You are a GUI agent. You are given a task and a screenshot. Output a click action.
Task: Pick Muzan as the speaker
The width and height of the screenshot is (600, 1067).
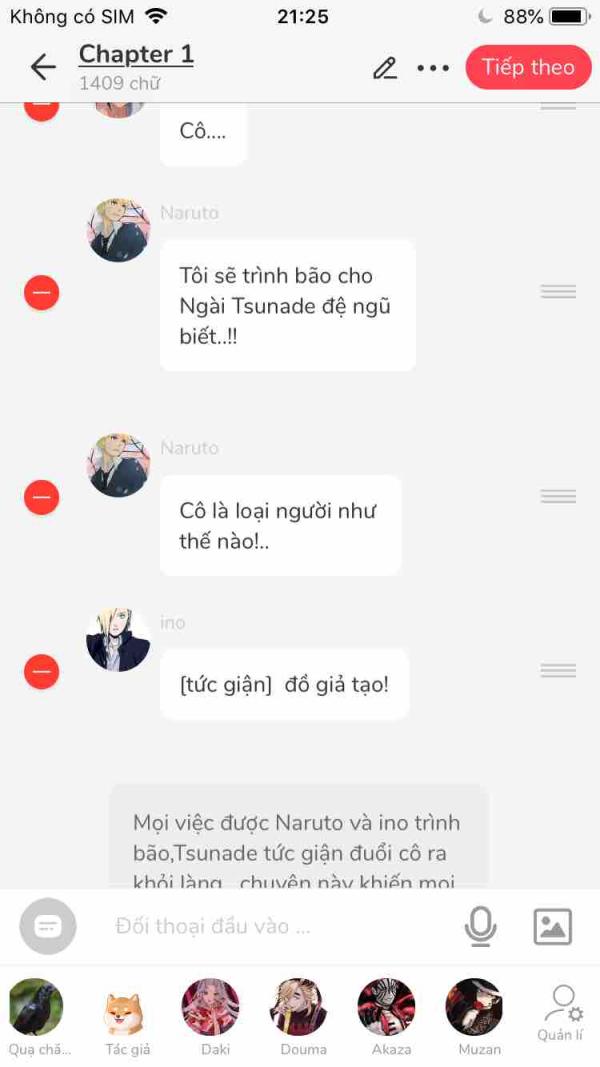(474, 1007)
